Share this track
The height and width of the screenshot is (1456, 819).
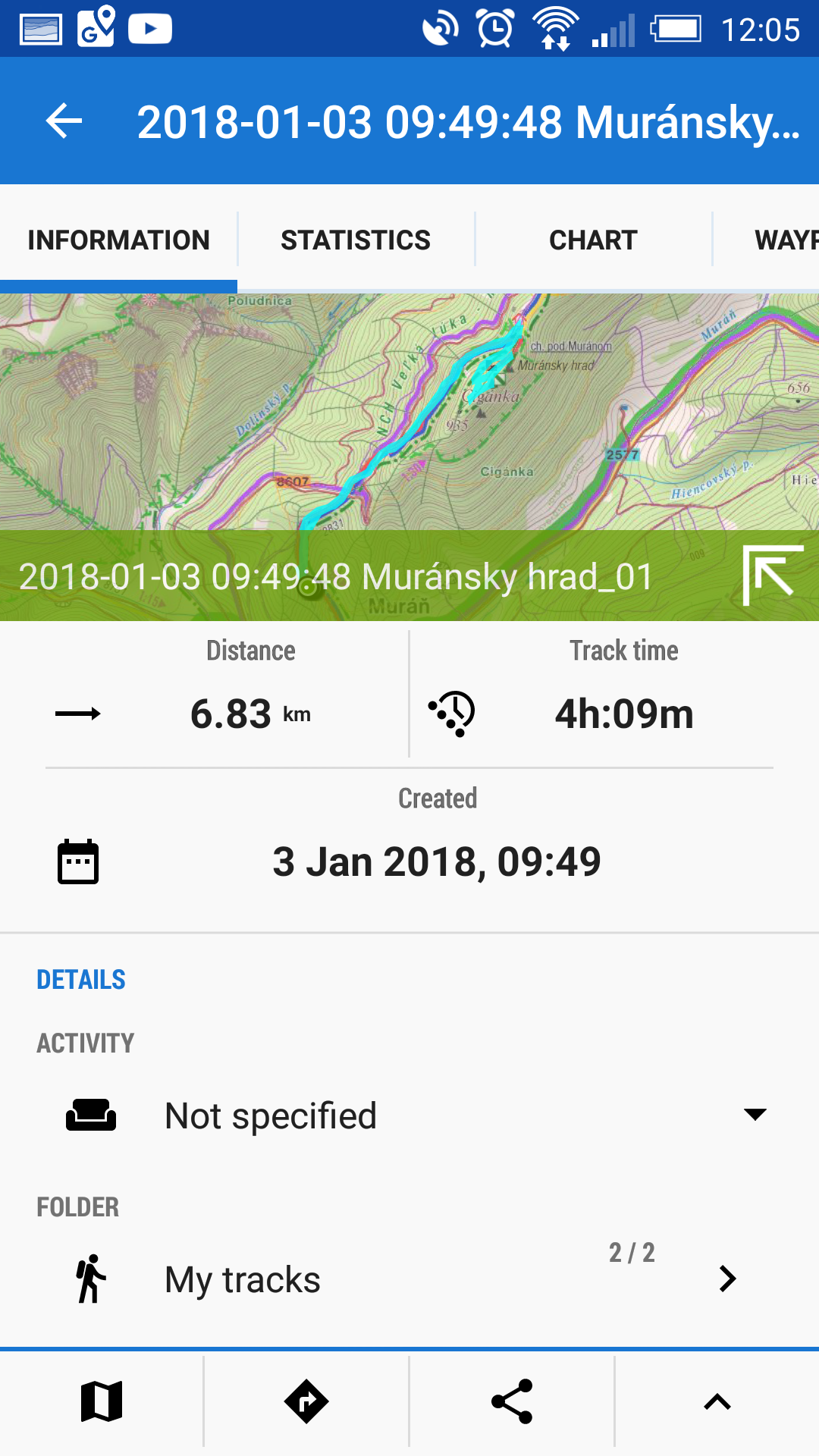(512, 1401)
